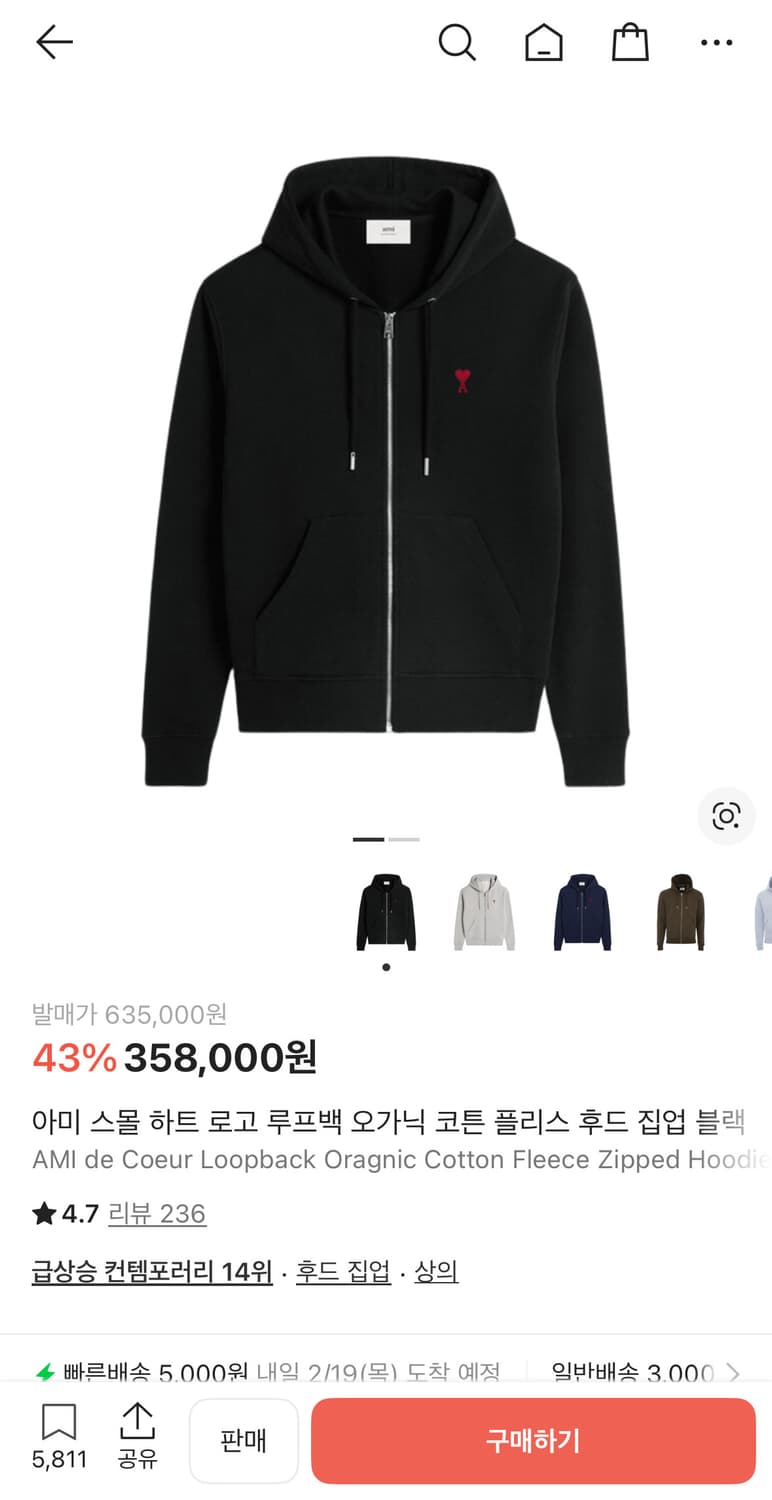
Task: Open the 상의 category link
Action: tap(437, 1270)
